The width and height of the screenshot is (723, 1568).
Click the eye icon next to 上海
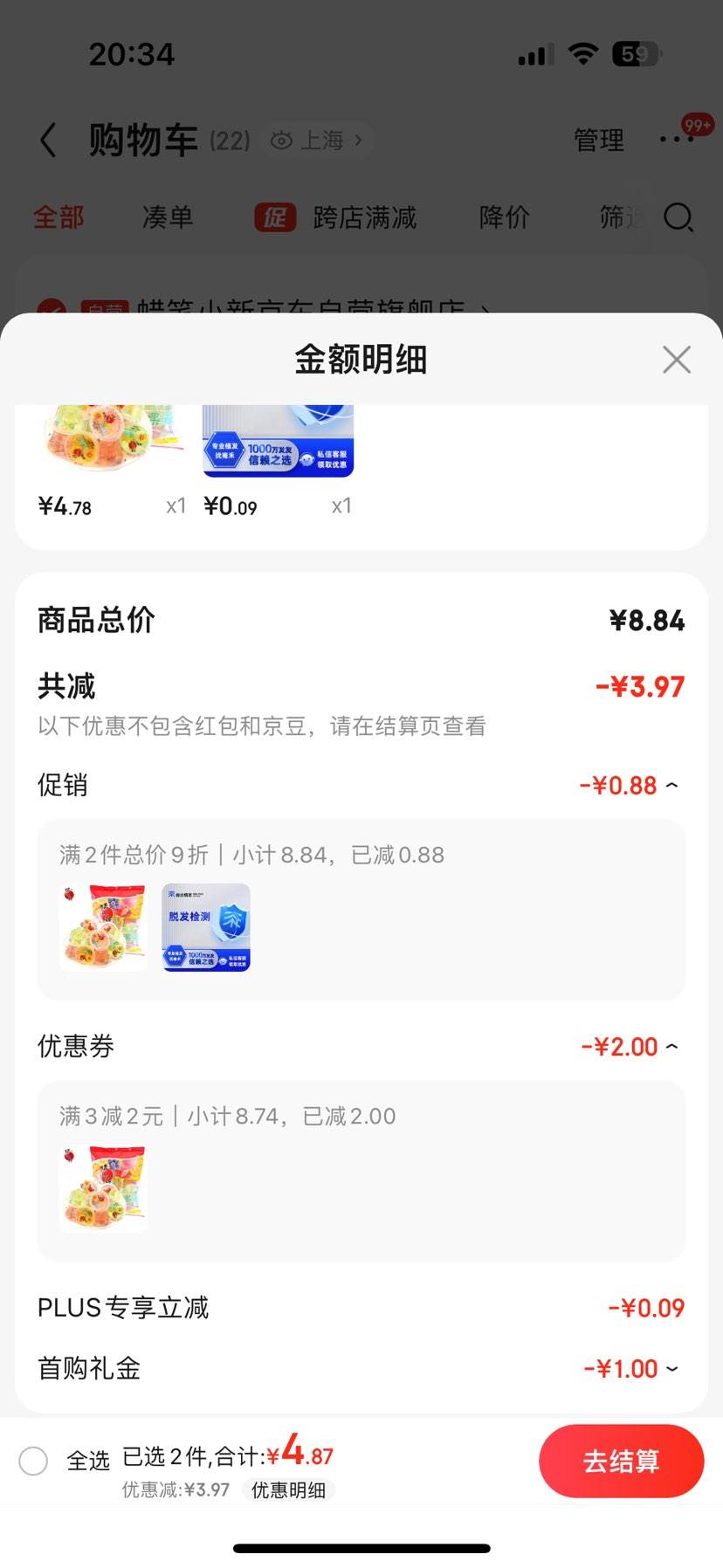pyautogui.click(x=280, y=140)
